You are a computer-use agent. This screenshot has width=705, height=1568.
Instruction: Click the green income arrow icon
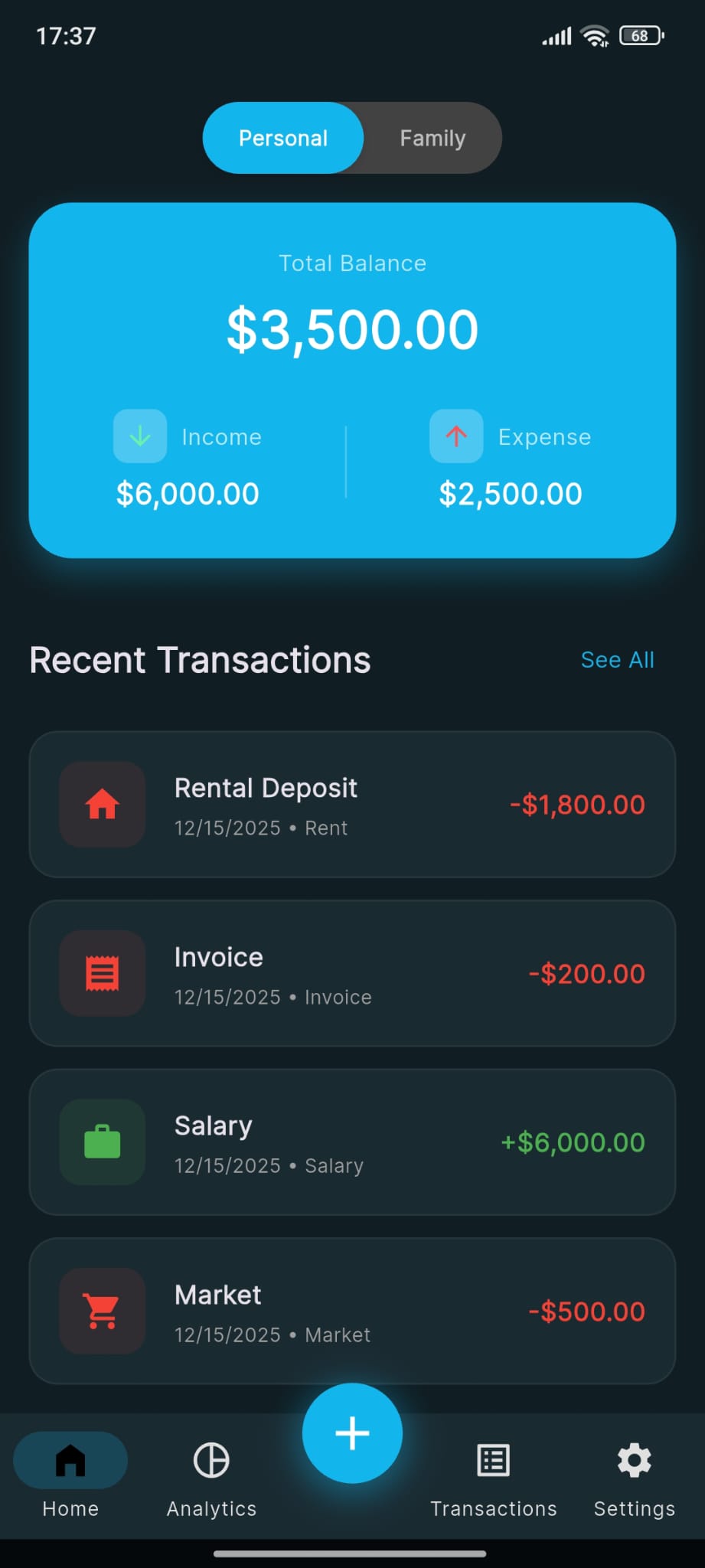click(x=139, y=436)
